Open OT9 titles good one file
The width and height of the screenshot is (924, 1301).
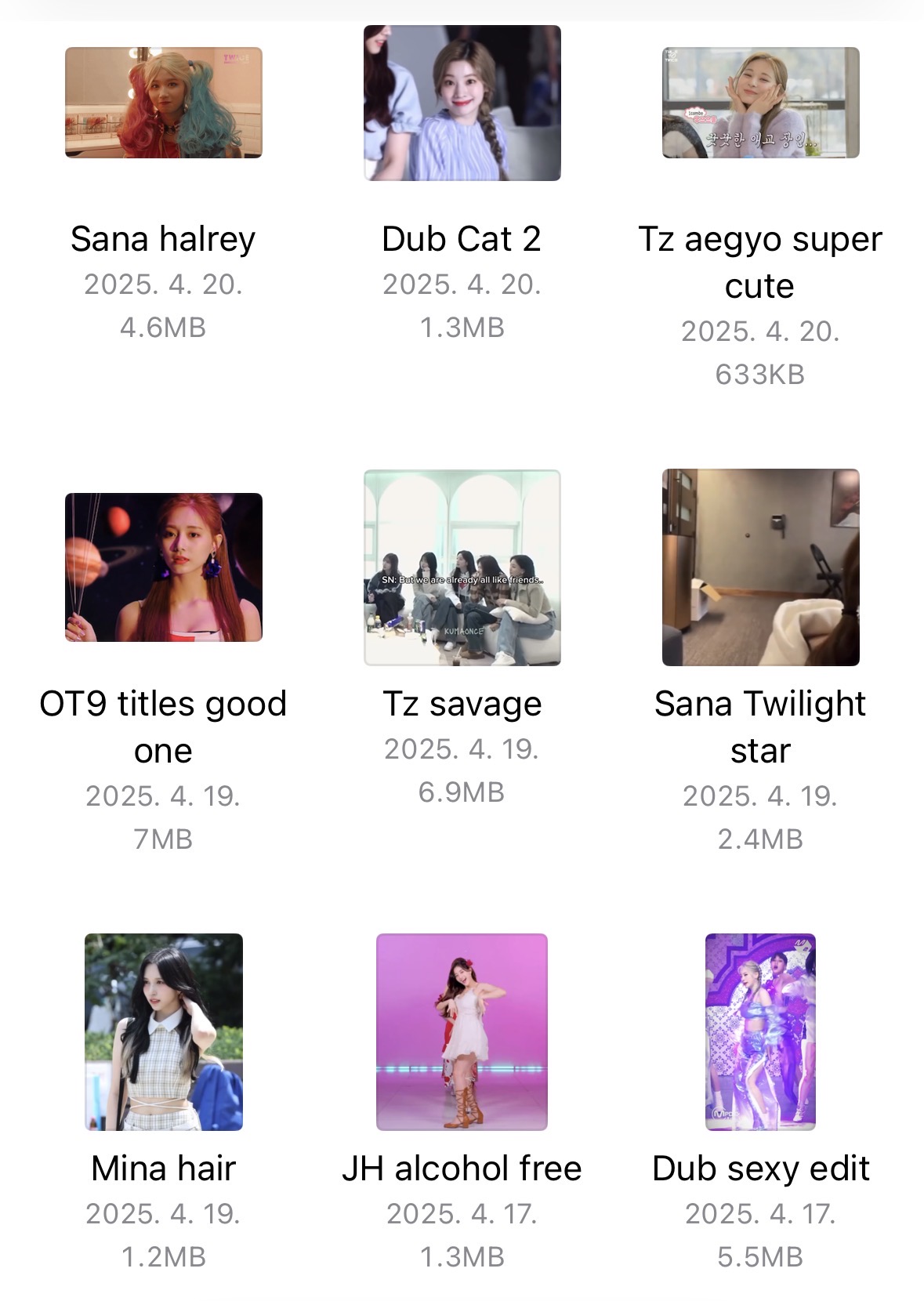tap(163, 567)
